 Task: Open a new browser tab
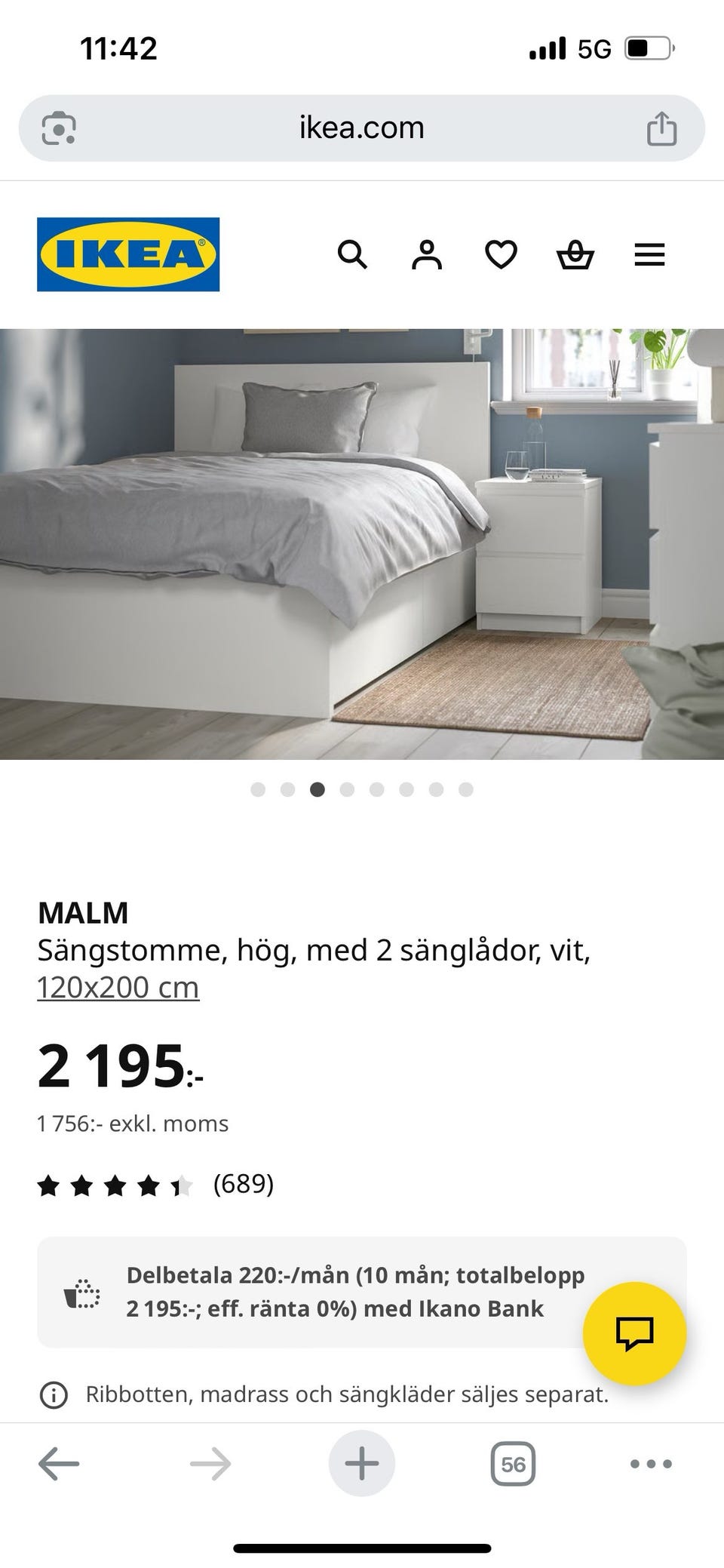[361, 1462]
